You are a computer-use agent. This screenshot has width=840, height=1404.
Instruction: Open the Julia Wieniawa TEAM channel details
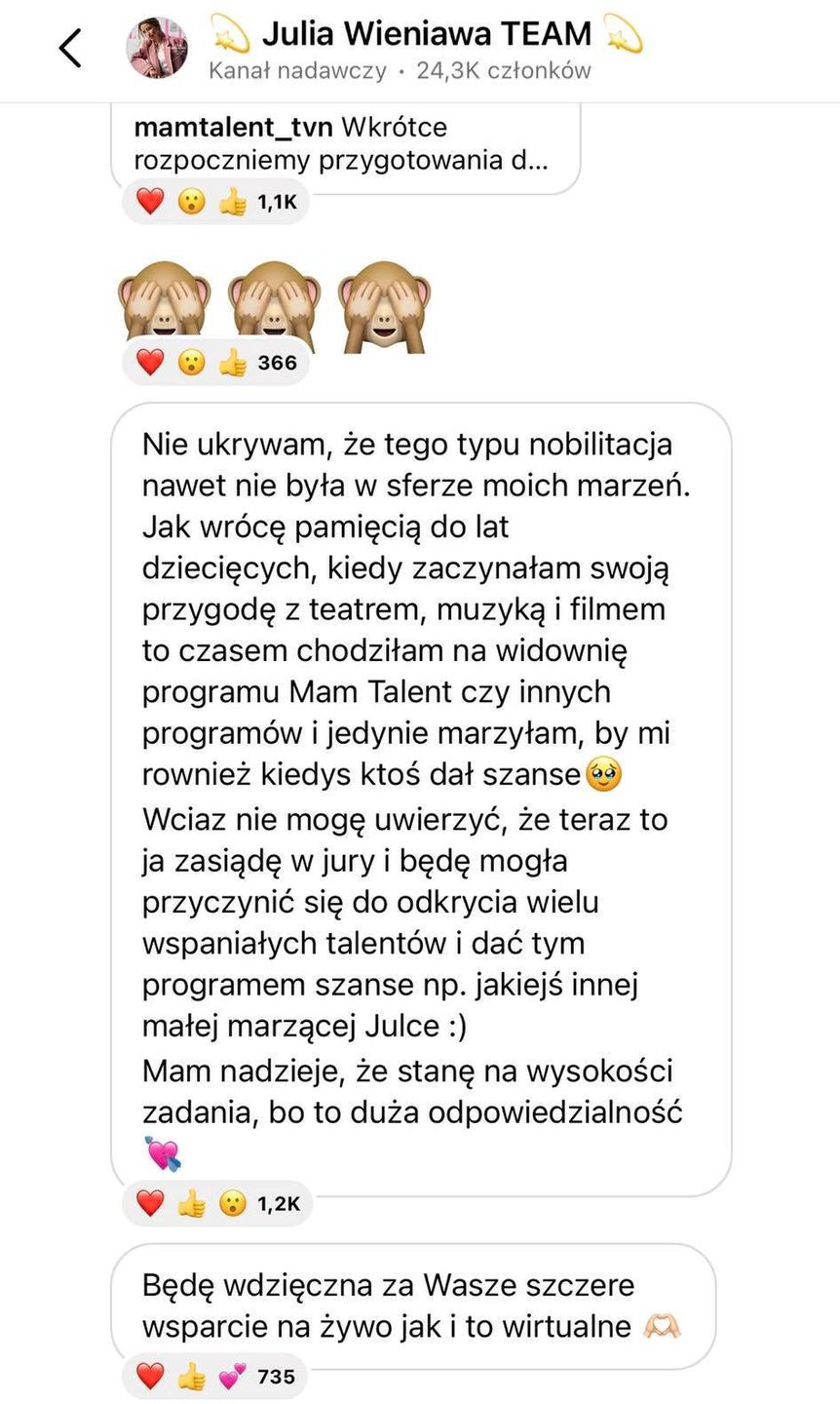(426, 35)
